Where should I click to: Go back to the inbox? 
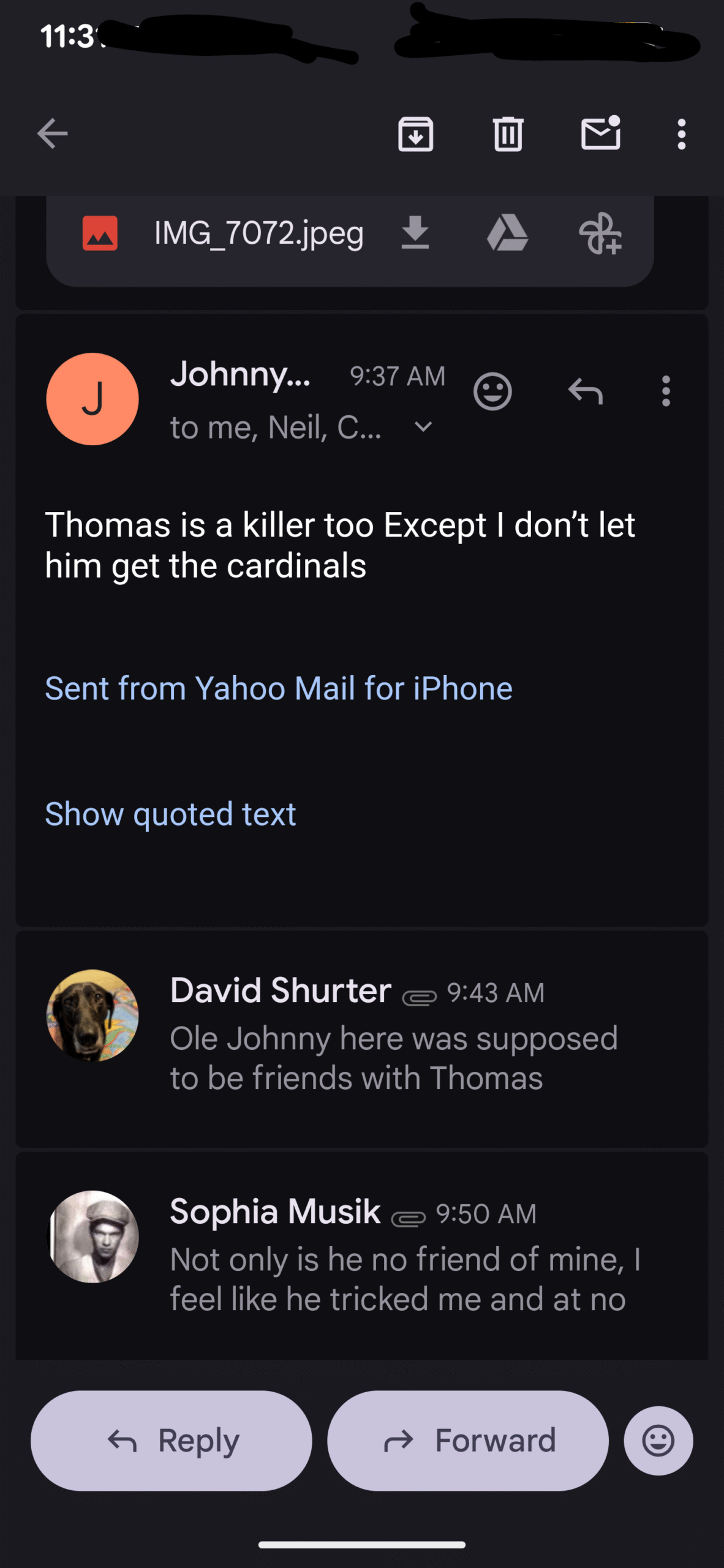[x=53, y=134]
